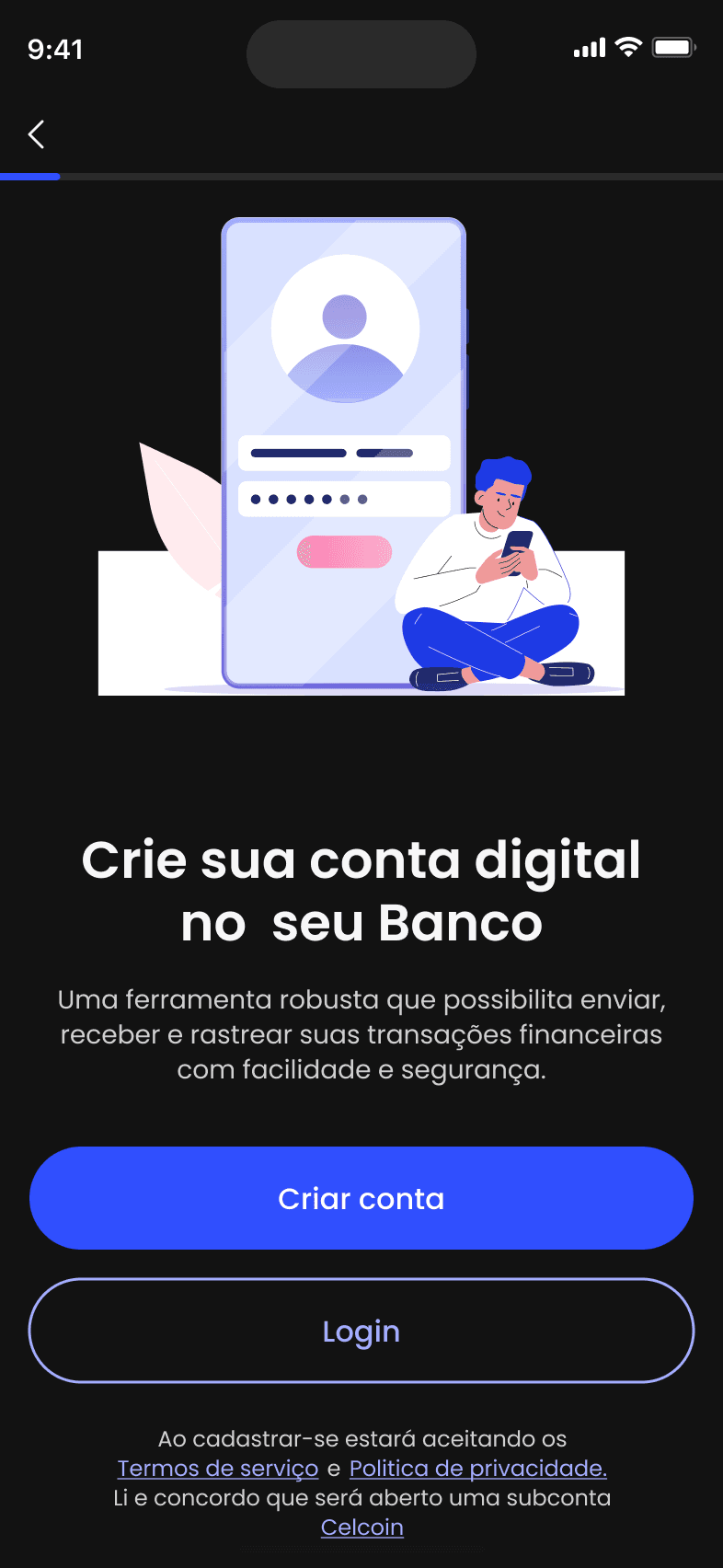The width and height of the screenshot is (723, 1568).
Task: Tap the Criar conta button
Action: click(361, 1198)
